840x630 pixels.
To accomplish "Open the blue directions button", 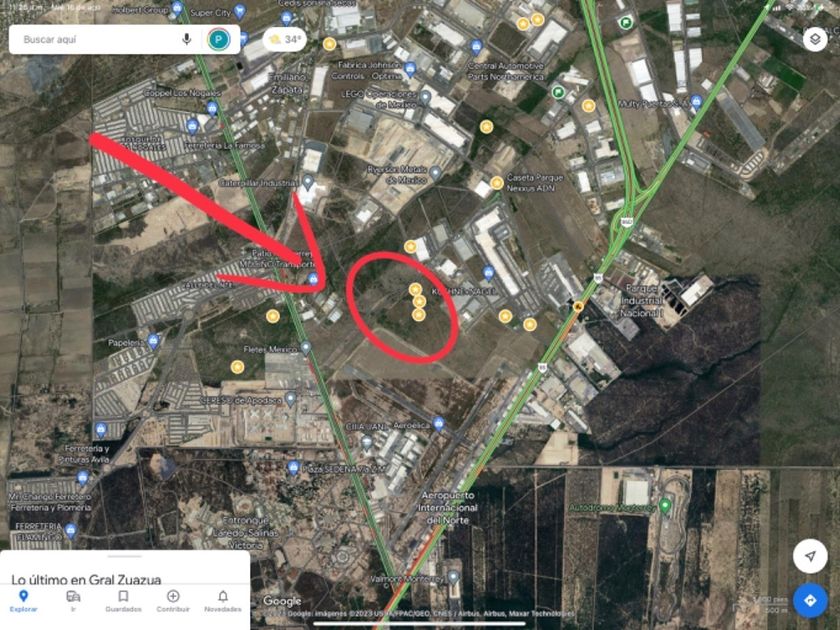I will [x=810, y=601].
